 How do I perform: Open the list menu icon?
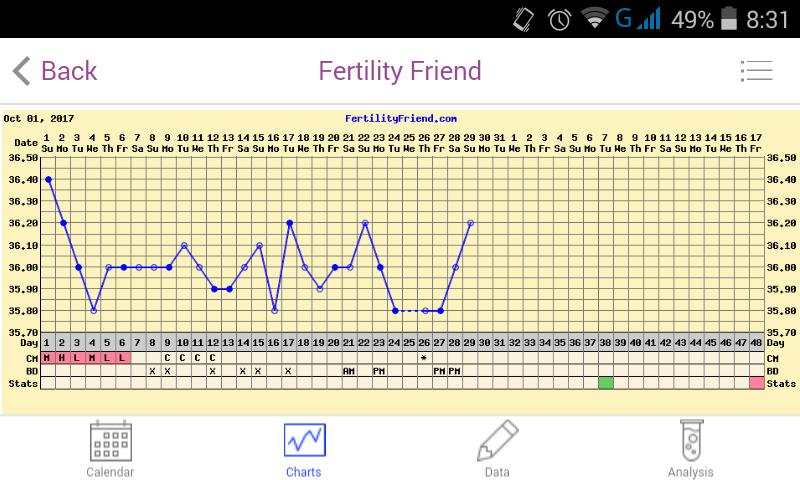pyautogui.click(x=756, y=71)
